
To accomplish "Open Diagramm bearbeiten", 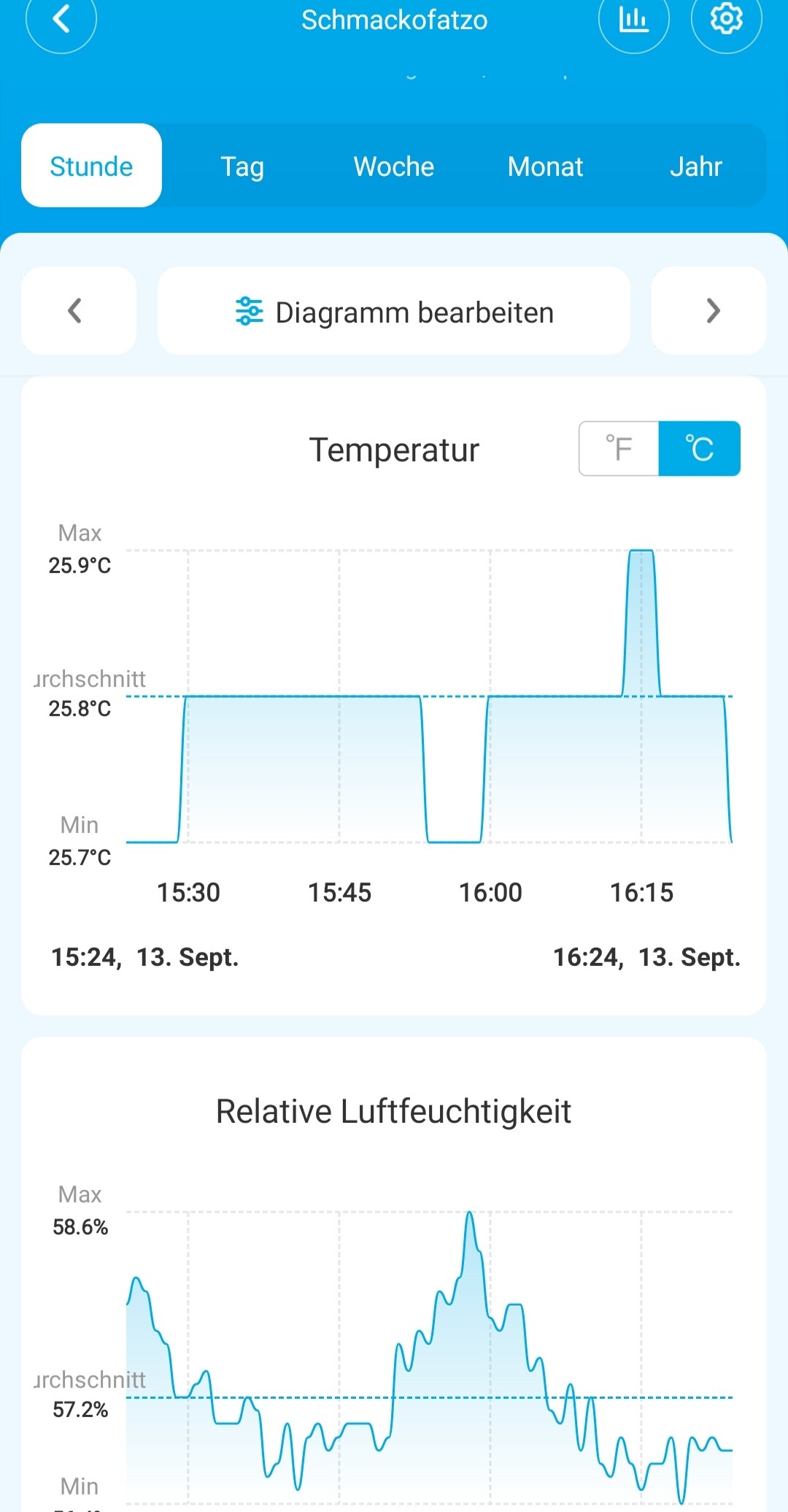I will tap(394, 312).
